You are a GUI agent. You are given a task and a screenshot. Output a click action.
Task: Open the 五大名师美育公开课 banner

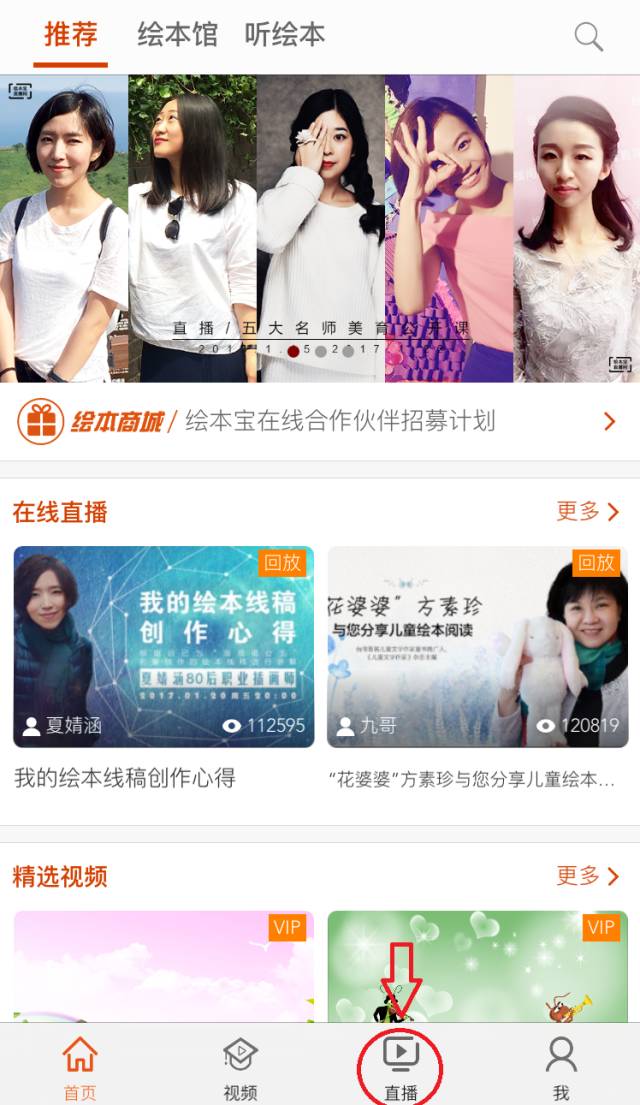[x=320, y=228]
